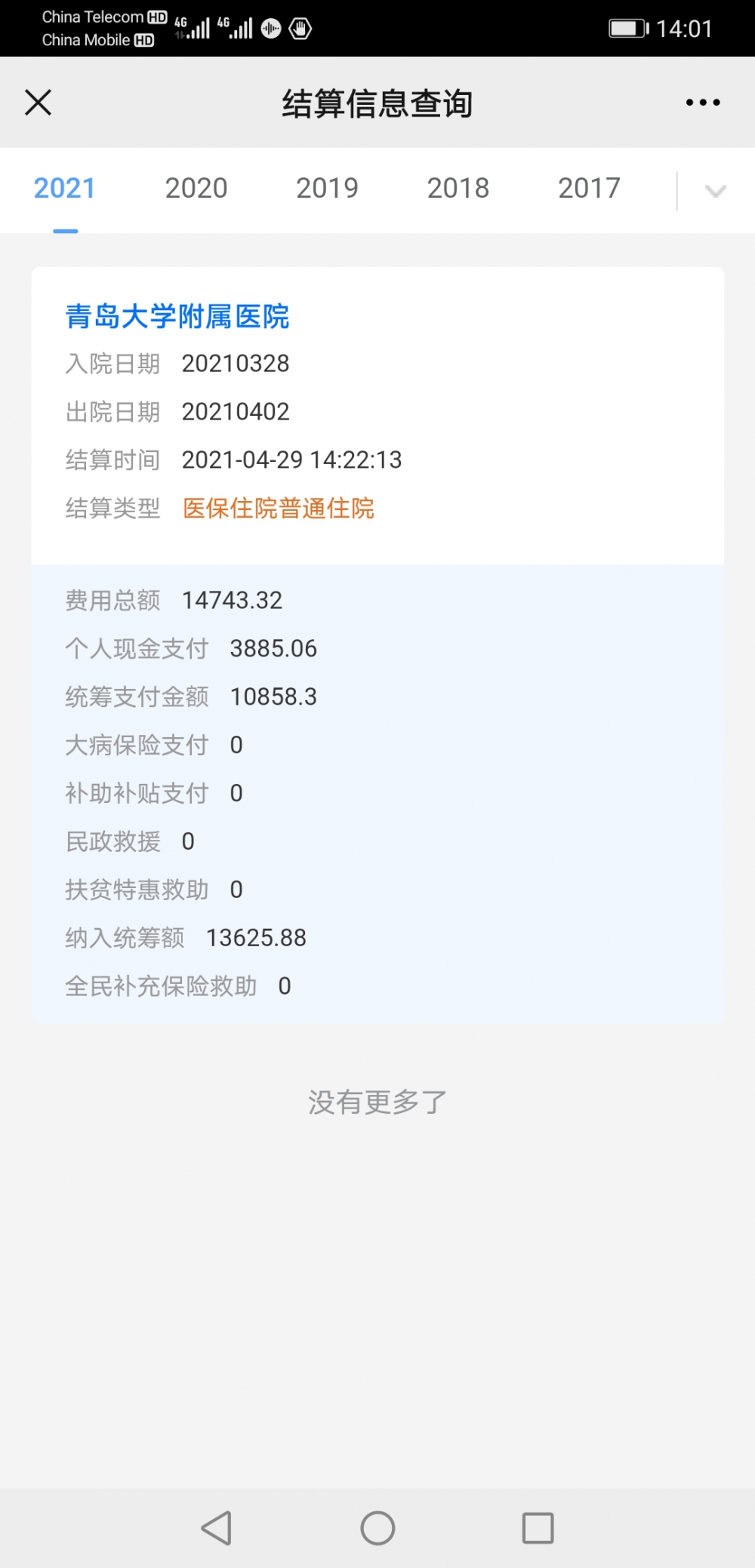
Task: Tap the system back button
Action: [x=217, y=1529]
